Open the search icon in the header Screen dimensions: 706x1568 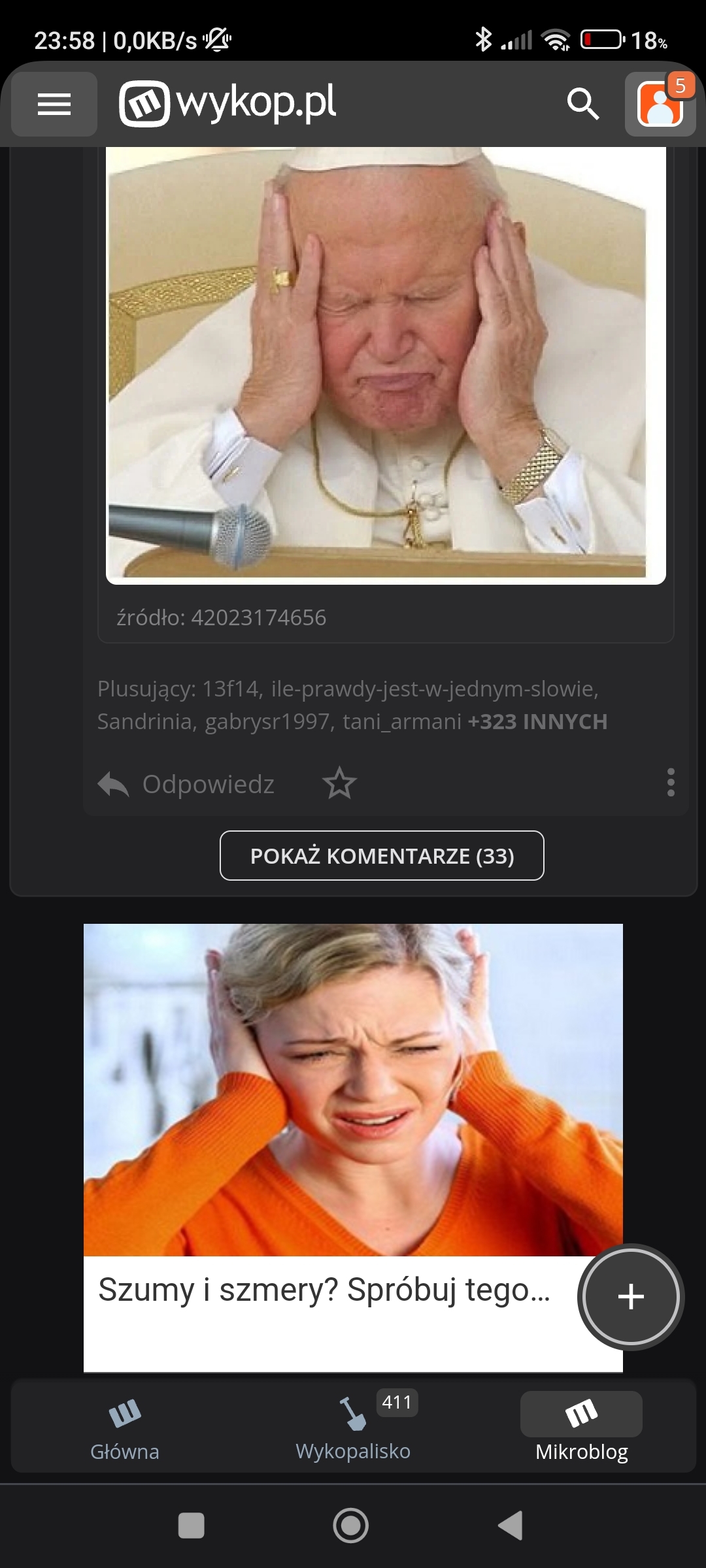tap(582, 104)
